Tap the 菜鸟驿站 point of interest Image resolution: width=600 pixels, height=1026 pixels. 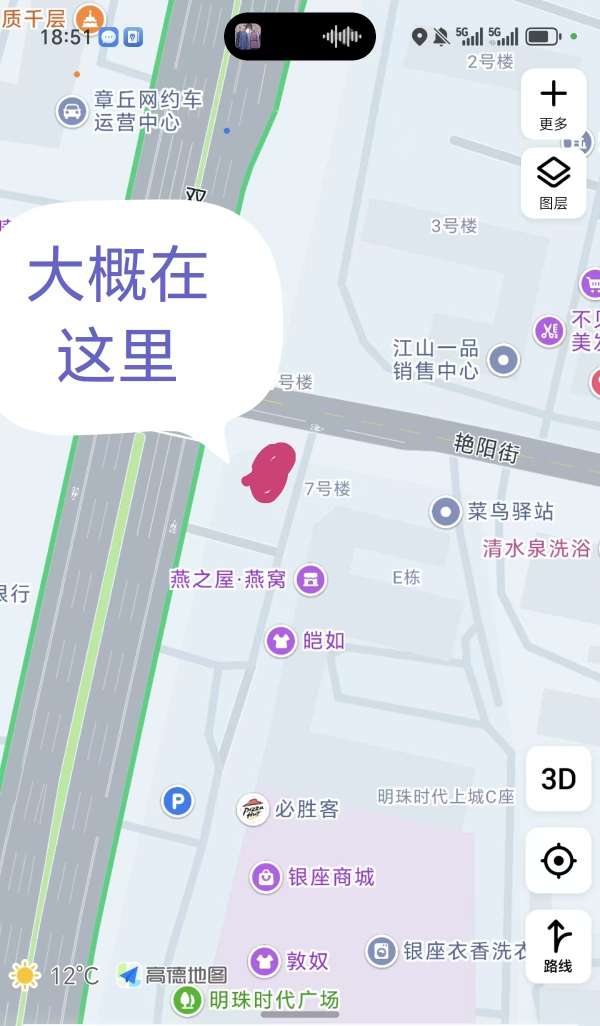(446, 512)
